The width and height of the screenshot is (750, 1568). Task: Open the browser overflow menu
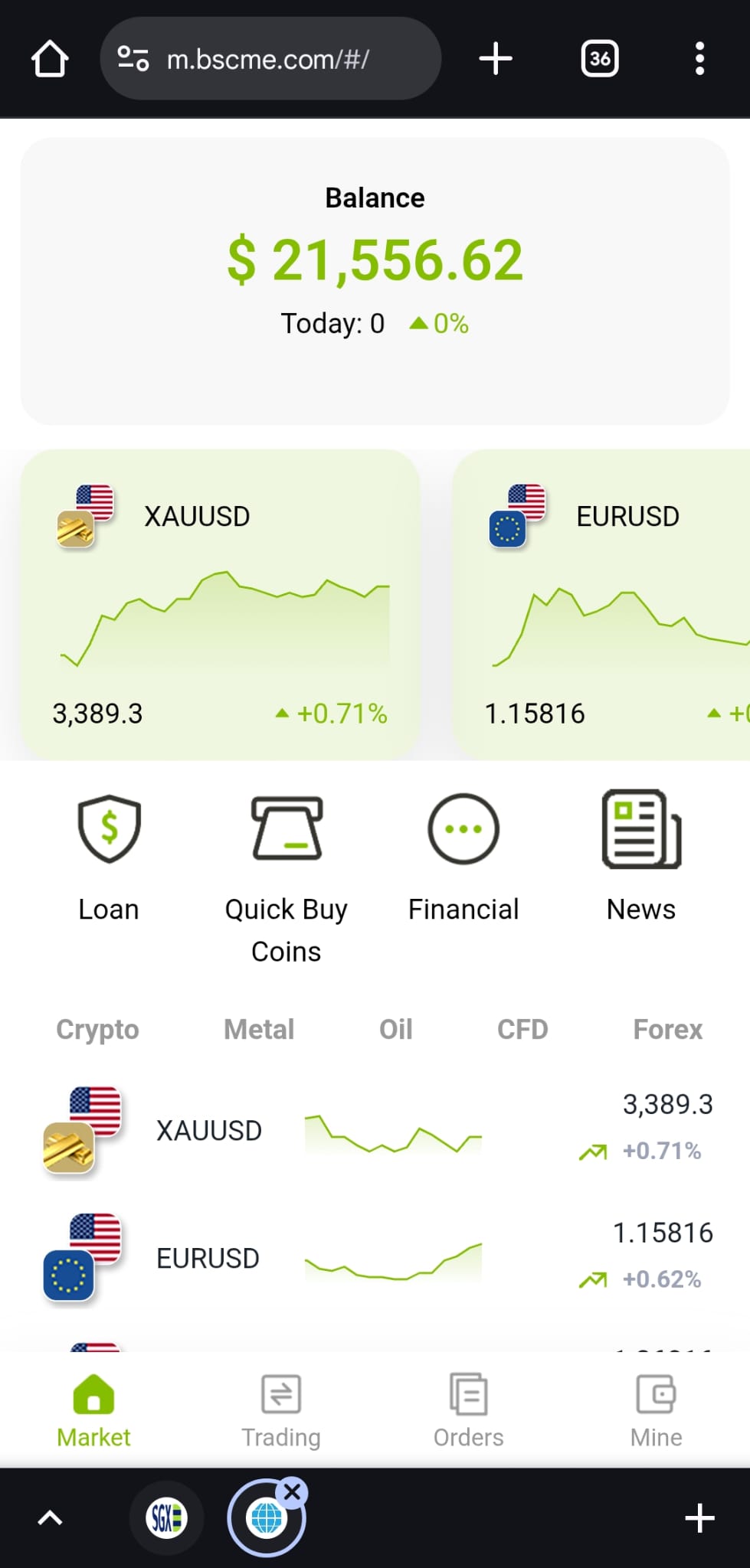[x=699, y=59]
